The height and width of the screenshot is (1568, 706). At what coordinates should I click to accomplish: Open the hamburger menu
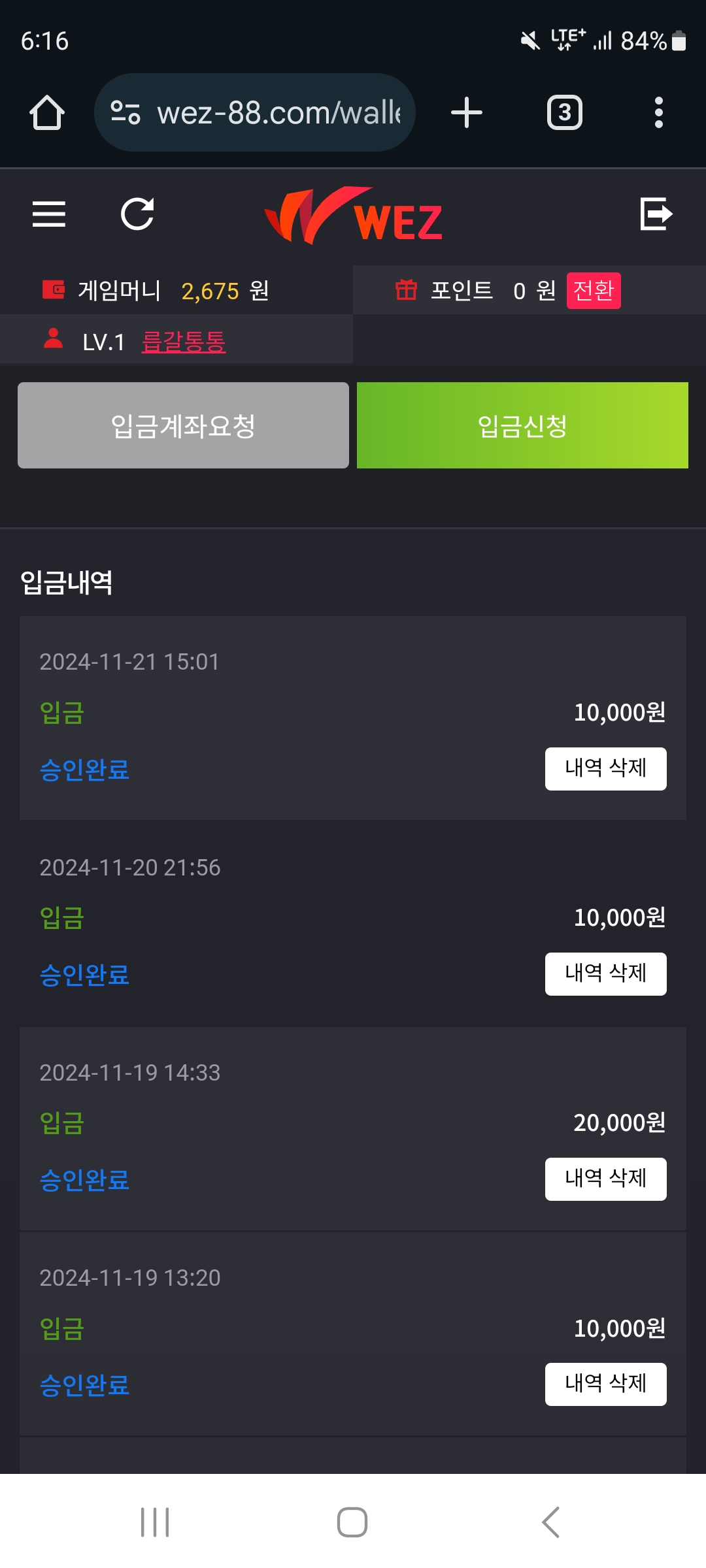[49, 214]
